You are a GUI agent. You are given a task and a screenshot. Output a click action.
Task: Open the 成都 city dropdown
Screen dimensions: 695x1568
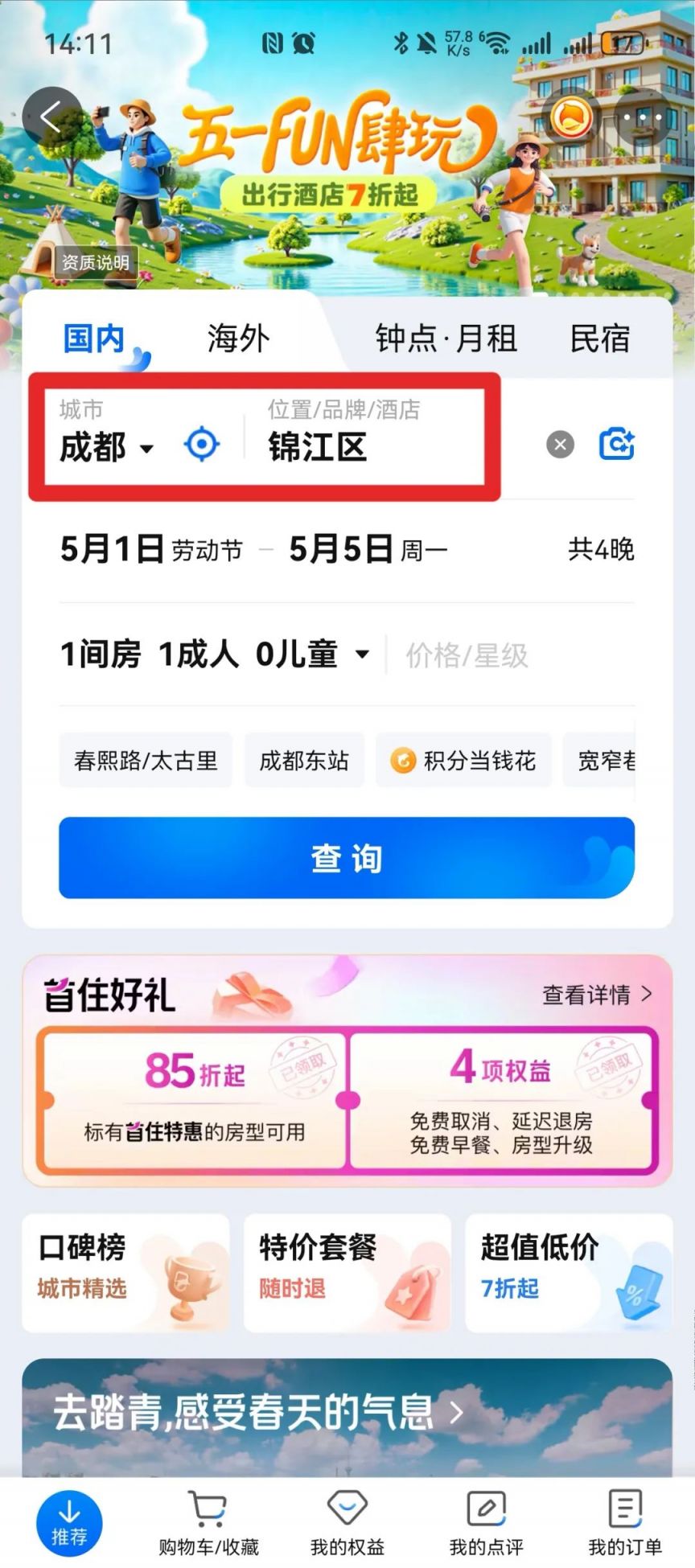click(105, 446)
